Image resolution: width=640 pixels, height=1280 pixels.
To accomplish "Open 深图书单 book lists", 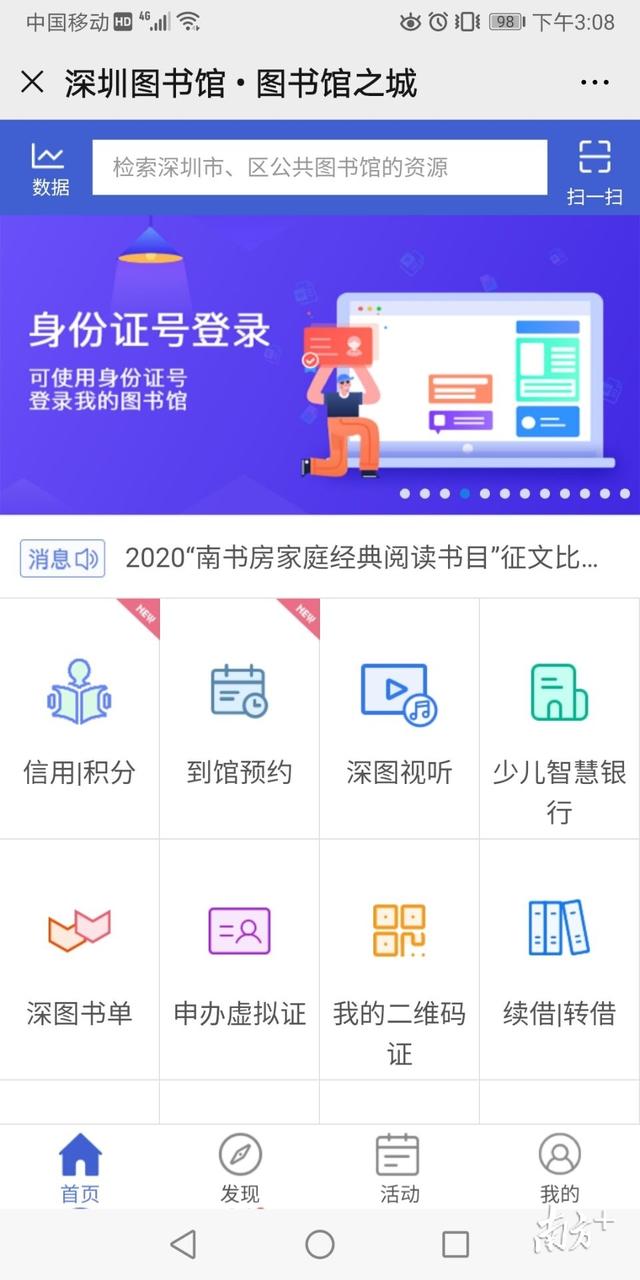I will tap(80, 959).
